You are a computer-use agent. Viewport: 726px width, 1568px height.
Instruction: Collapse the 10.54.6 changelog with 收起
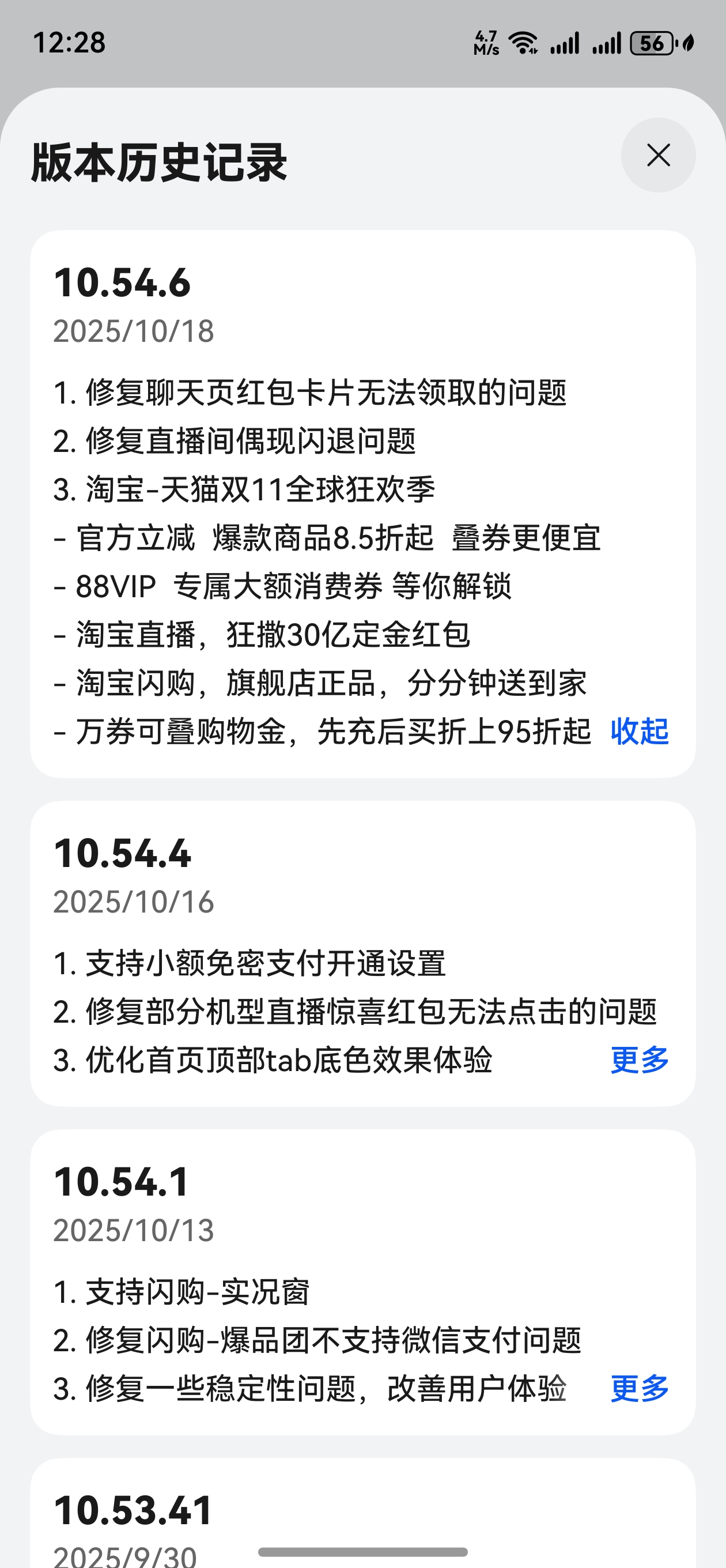click(638, 732)
